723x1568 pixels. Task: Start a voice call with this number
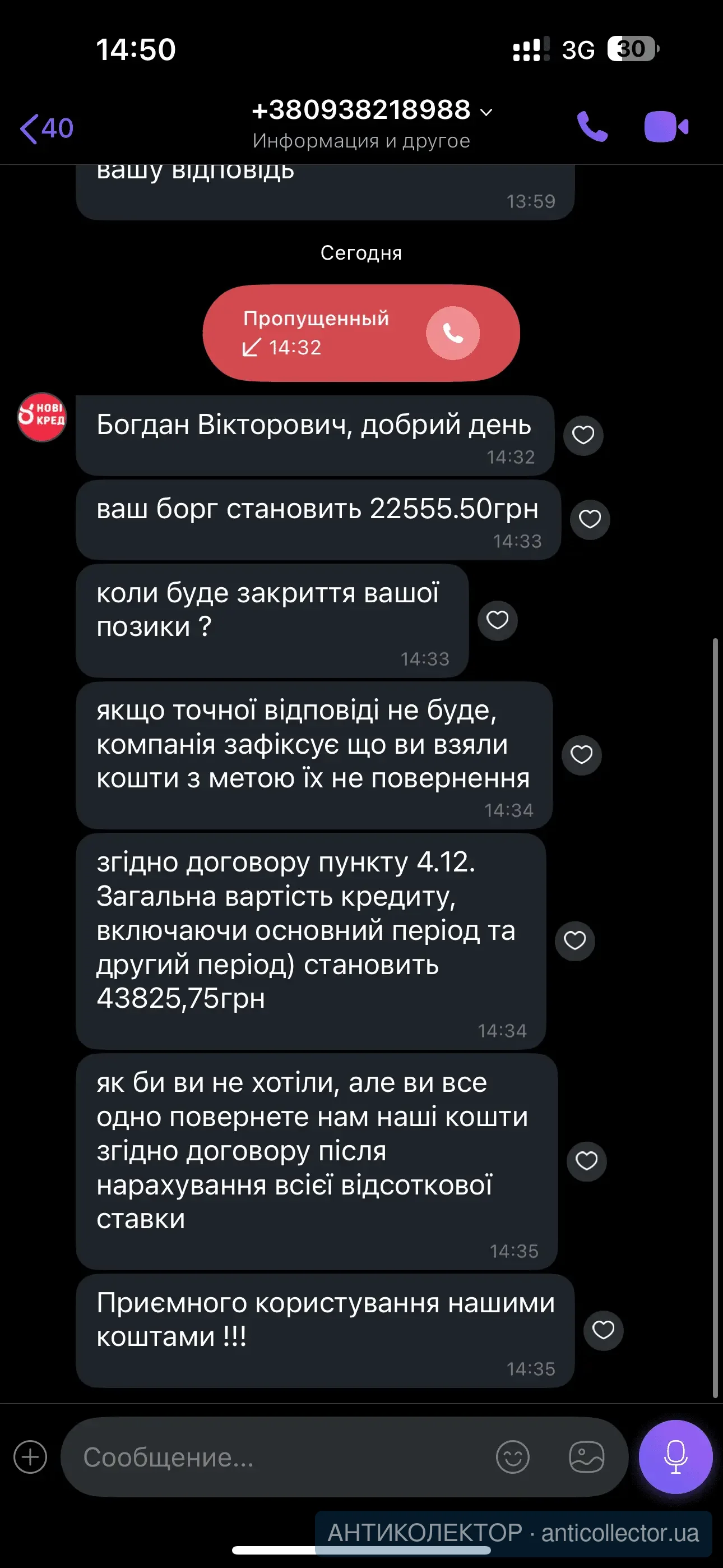point(592,127)
